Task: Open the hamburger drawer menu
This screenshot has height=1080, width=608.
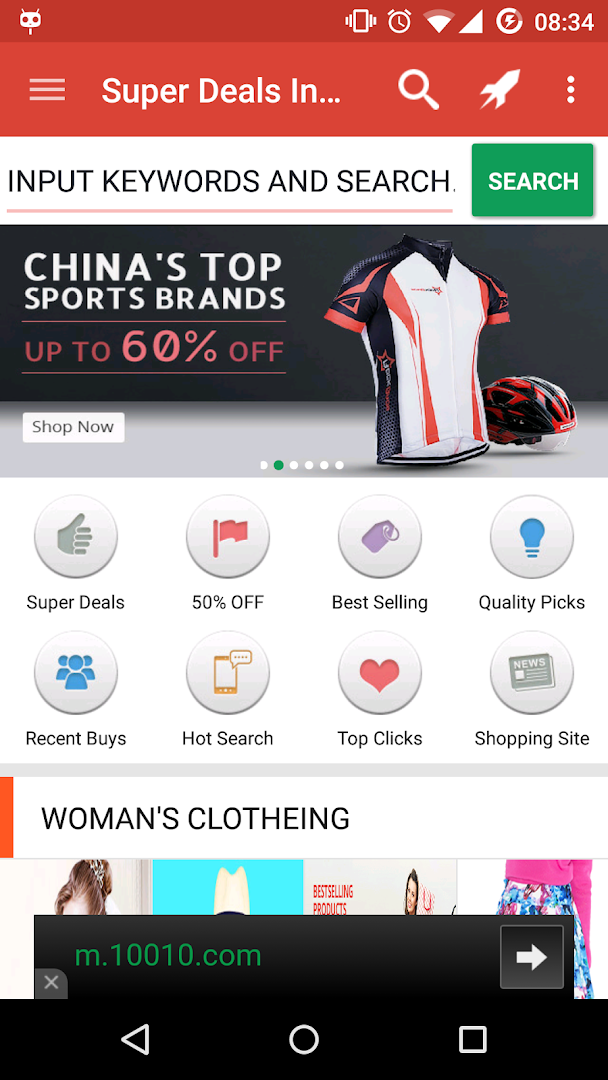Action: [47, 90]
